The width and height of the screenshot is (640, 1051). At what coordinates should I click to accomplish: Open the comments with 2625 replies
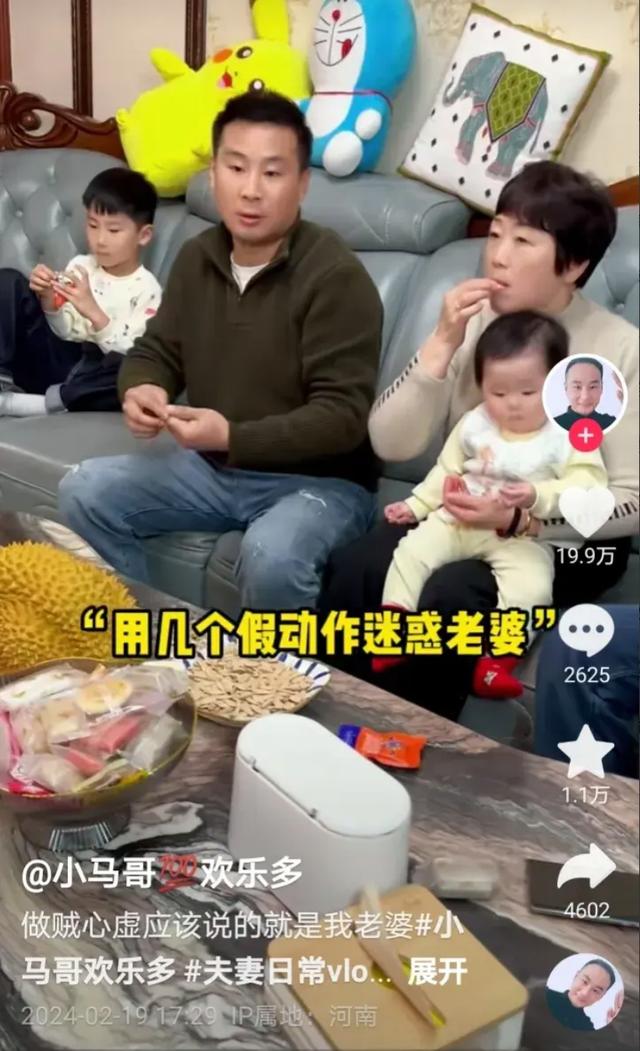click(586, 632)
